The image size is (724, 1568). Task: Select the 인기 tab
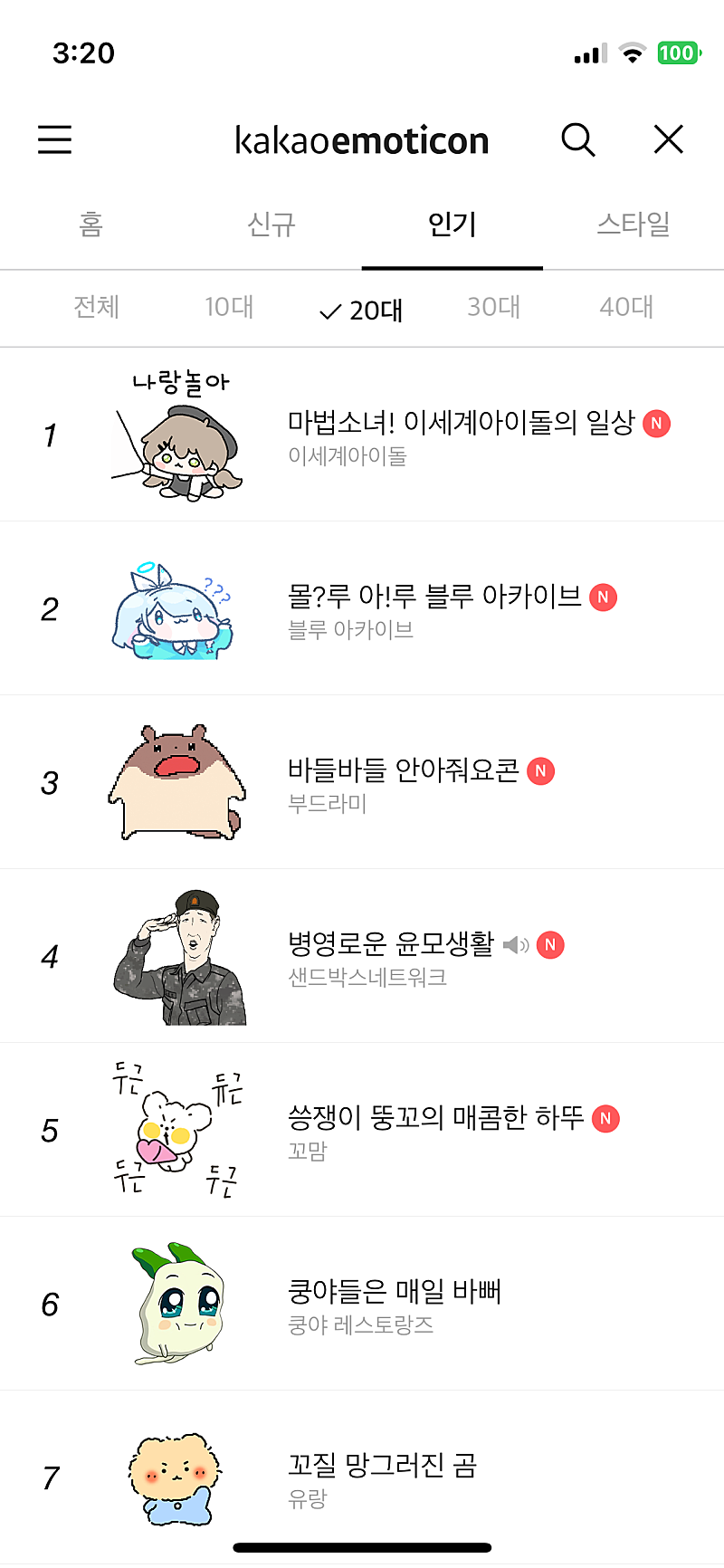452,225
